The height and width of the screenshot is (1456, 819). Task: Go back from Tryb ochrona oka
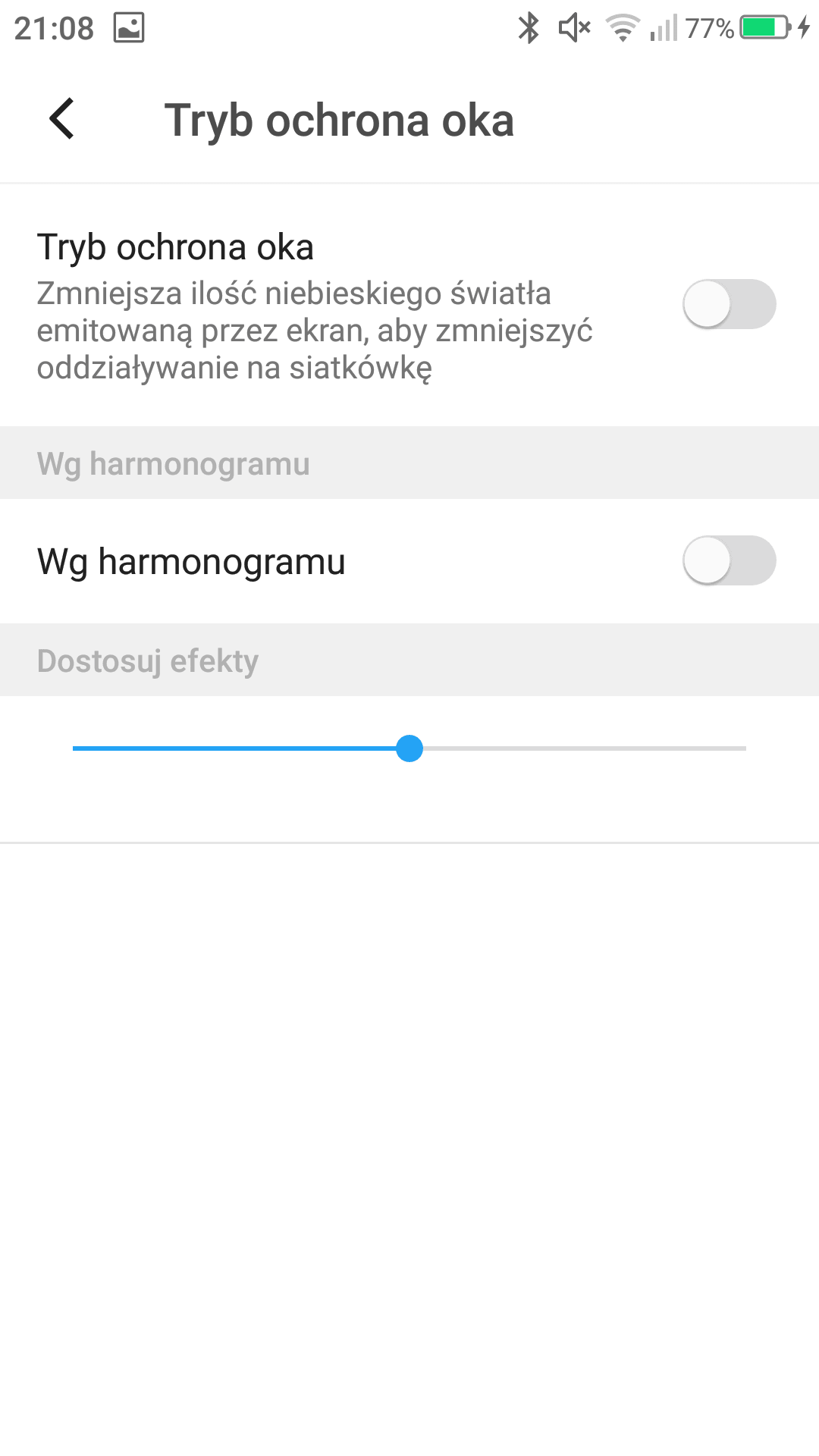click(x=62, y=119)
